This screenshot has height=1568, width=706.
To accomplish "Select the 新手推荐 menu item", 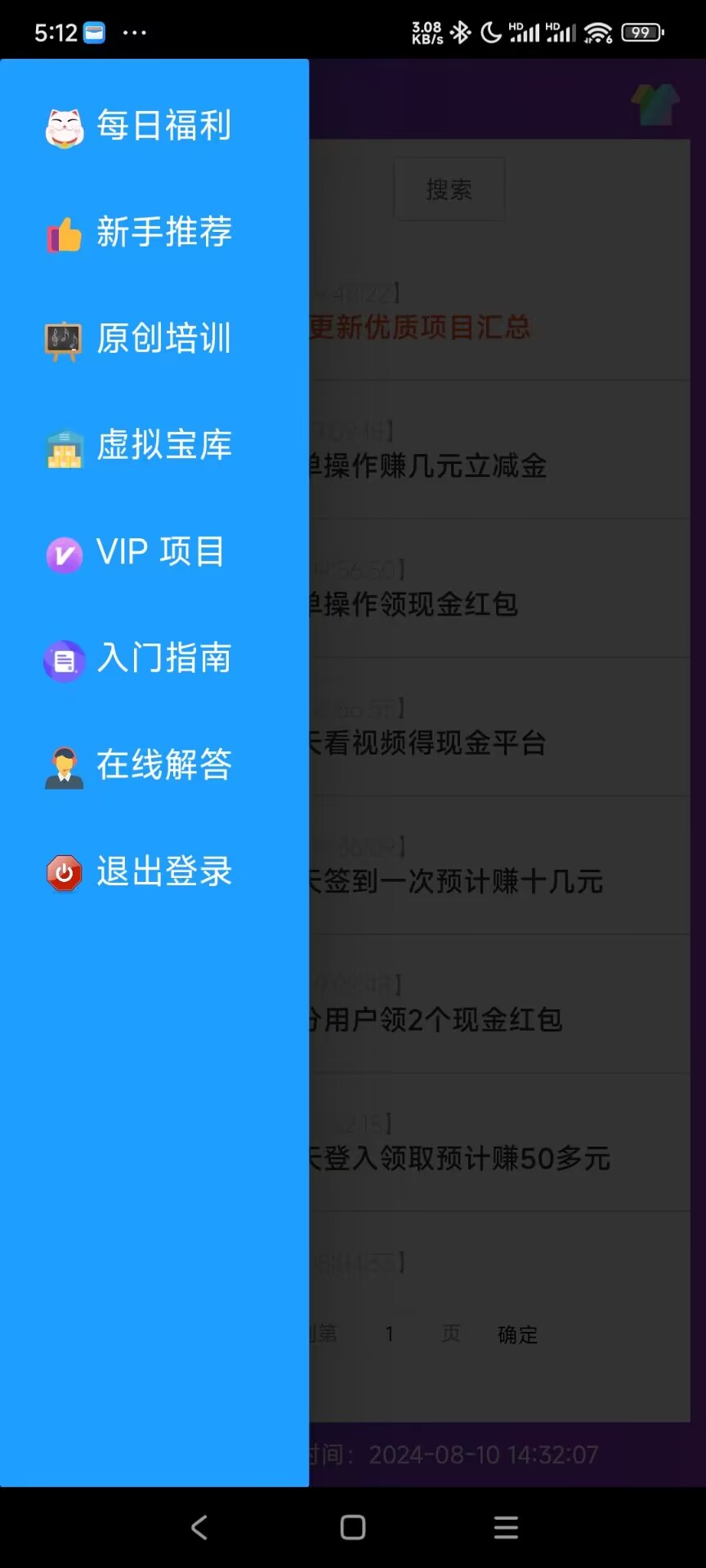I will click(x=139, y=233).
